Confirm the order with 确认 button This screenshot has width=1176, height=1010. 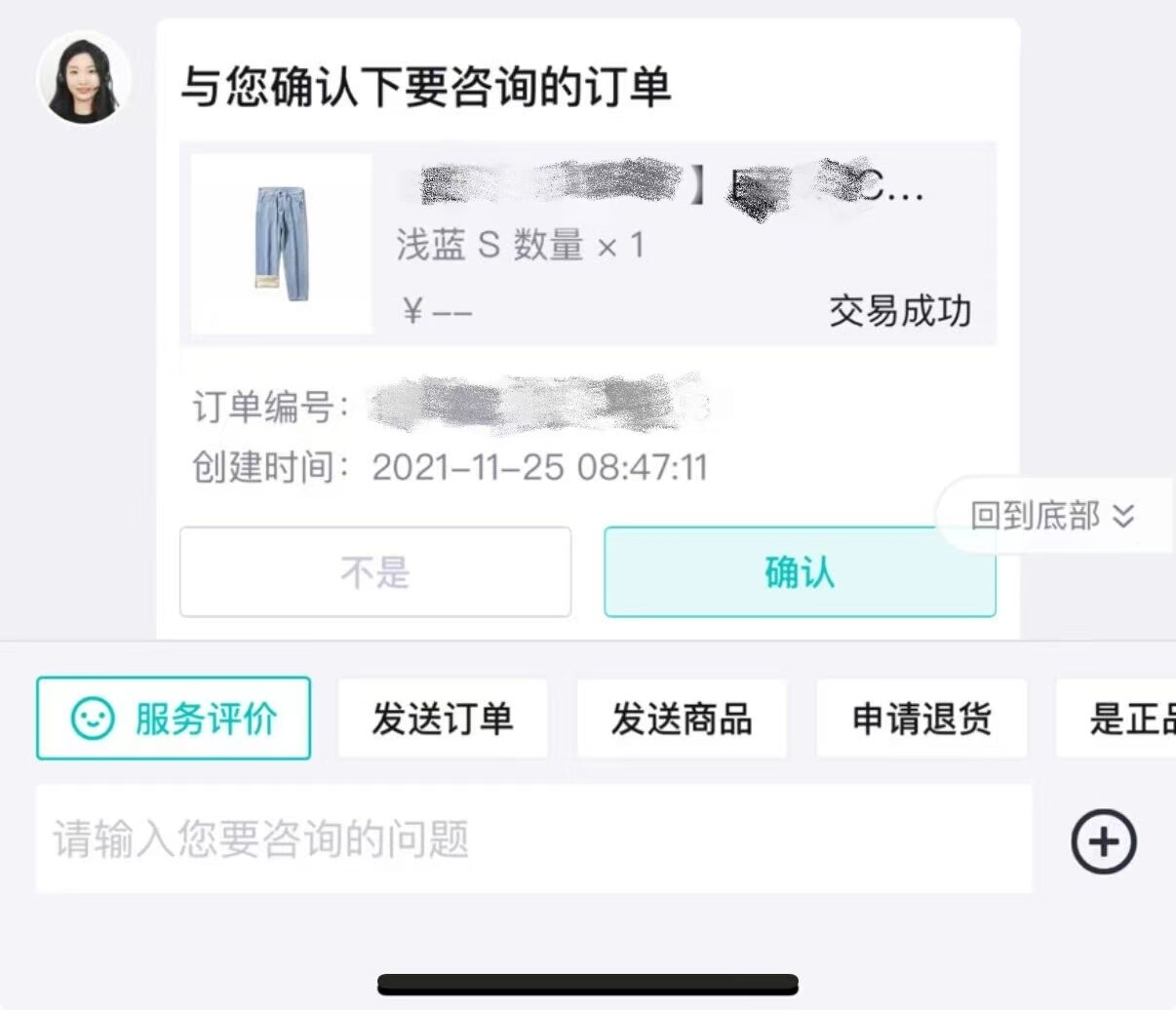click(x=800, y=572)
